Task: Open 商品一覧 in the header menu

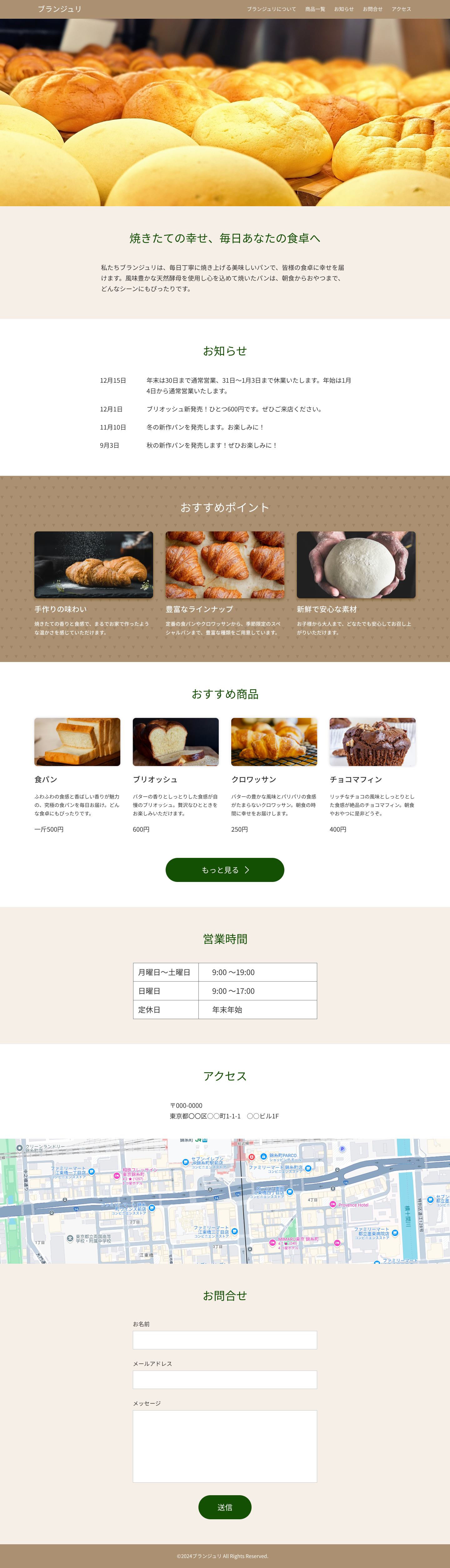Action: tap(315, 9)
